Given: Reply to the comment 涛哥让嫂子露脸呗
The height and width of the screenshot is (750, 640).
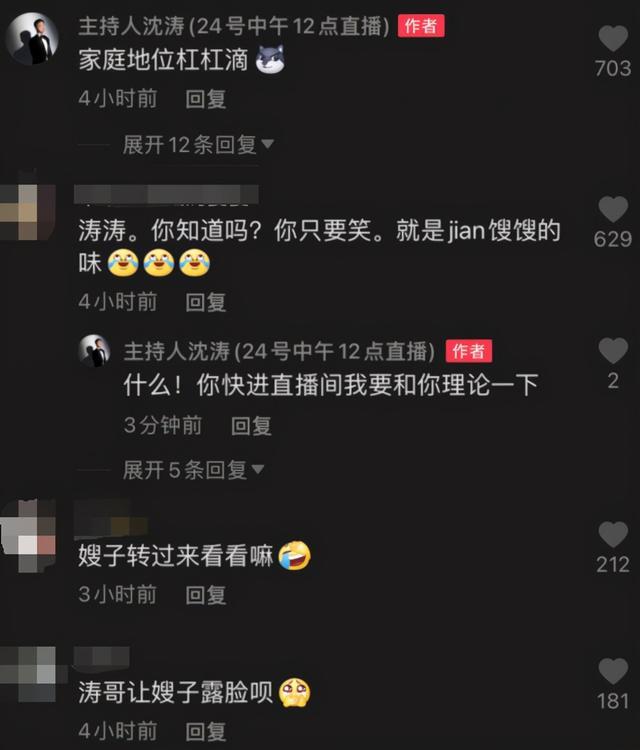Looking at the screenshot, I should (206, 731).
